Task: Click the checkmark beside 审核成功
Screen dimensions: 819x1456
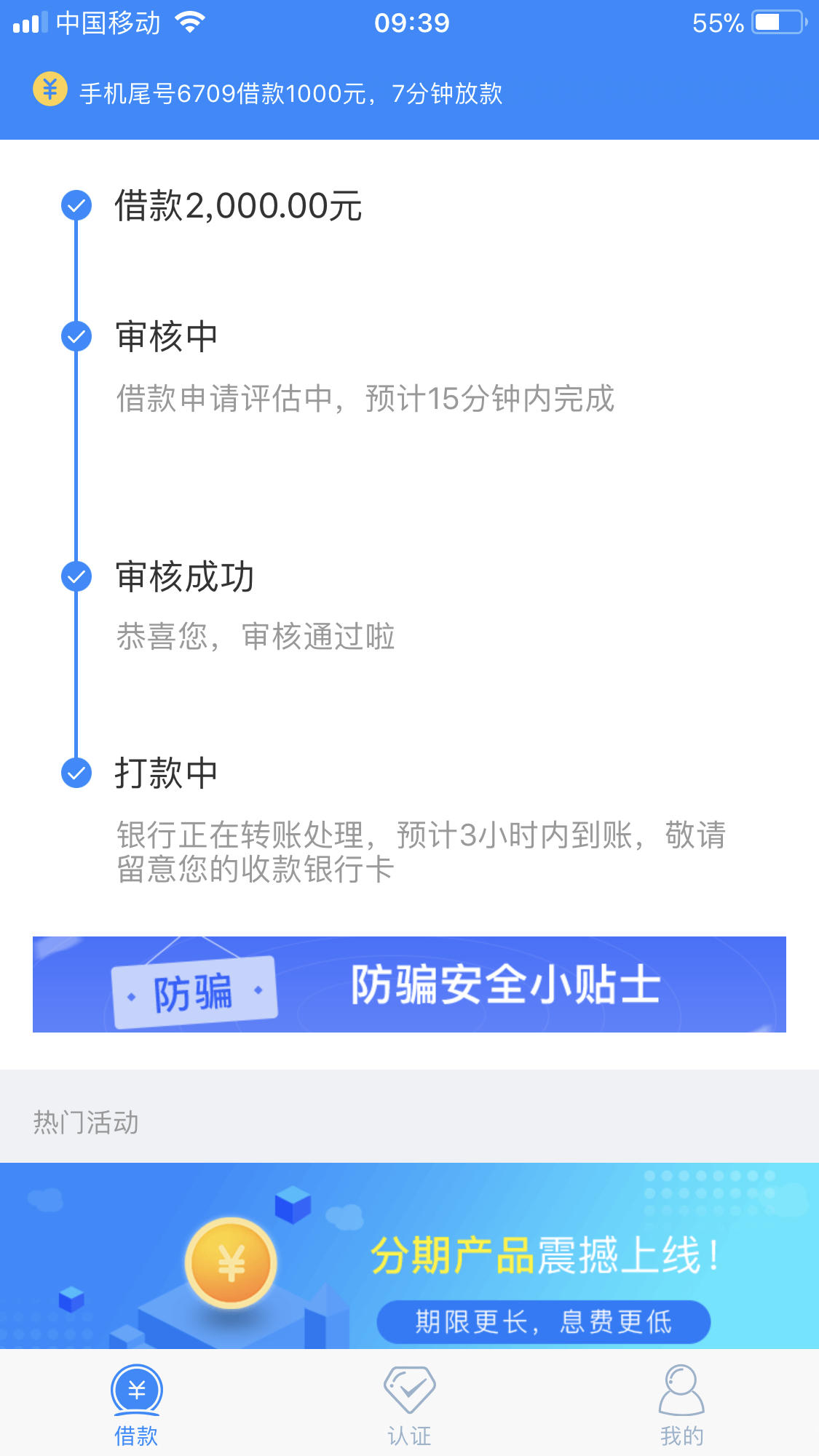Action: tap(76, 576)
